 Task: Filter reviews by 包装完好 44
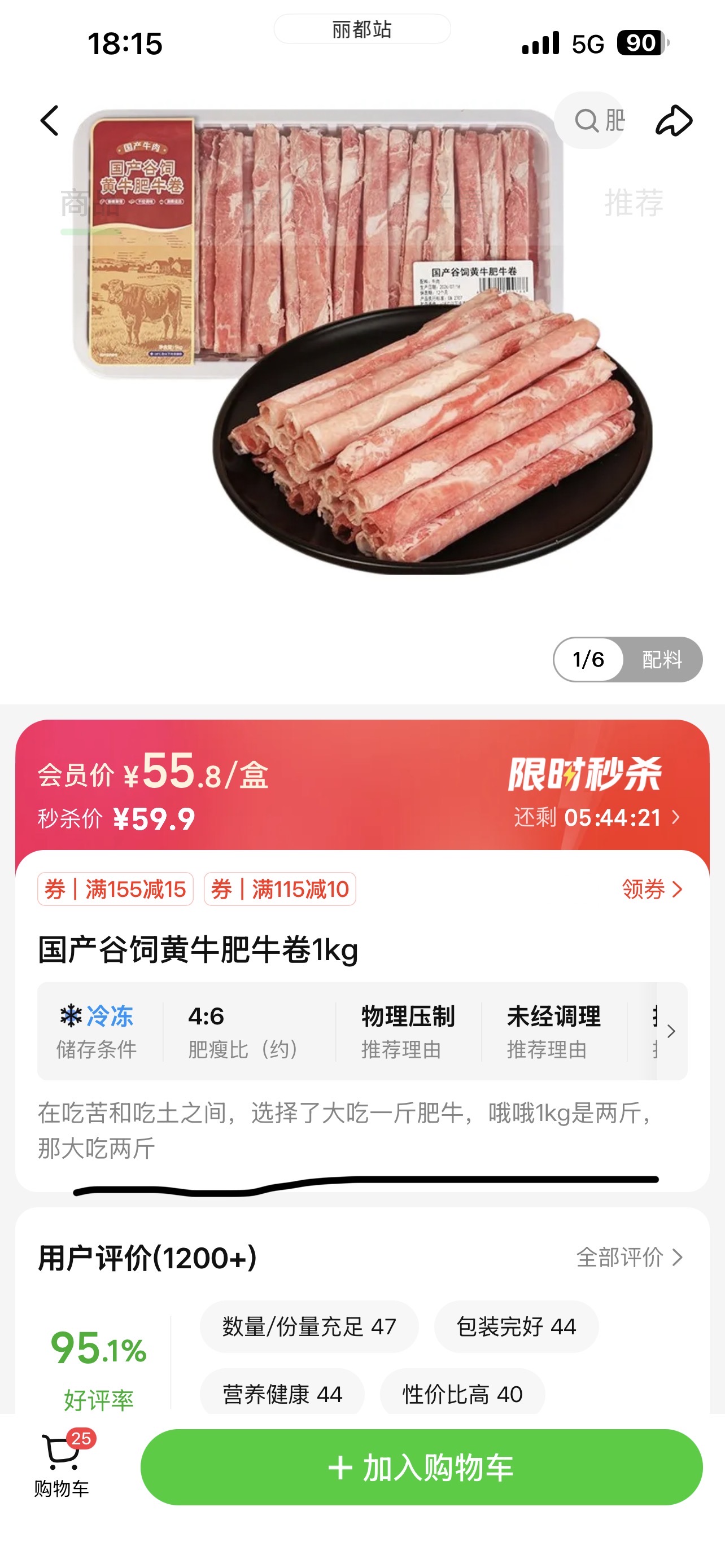point(516,1326)
